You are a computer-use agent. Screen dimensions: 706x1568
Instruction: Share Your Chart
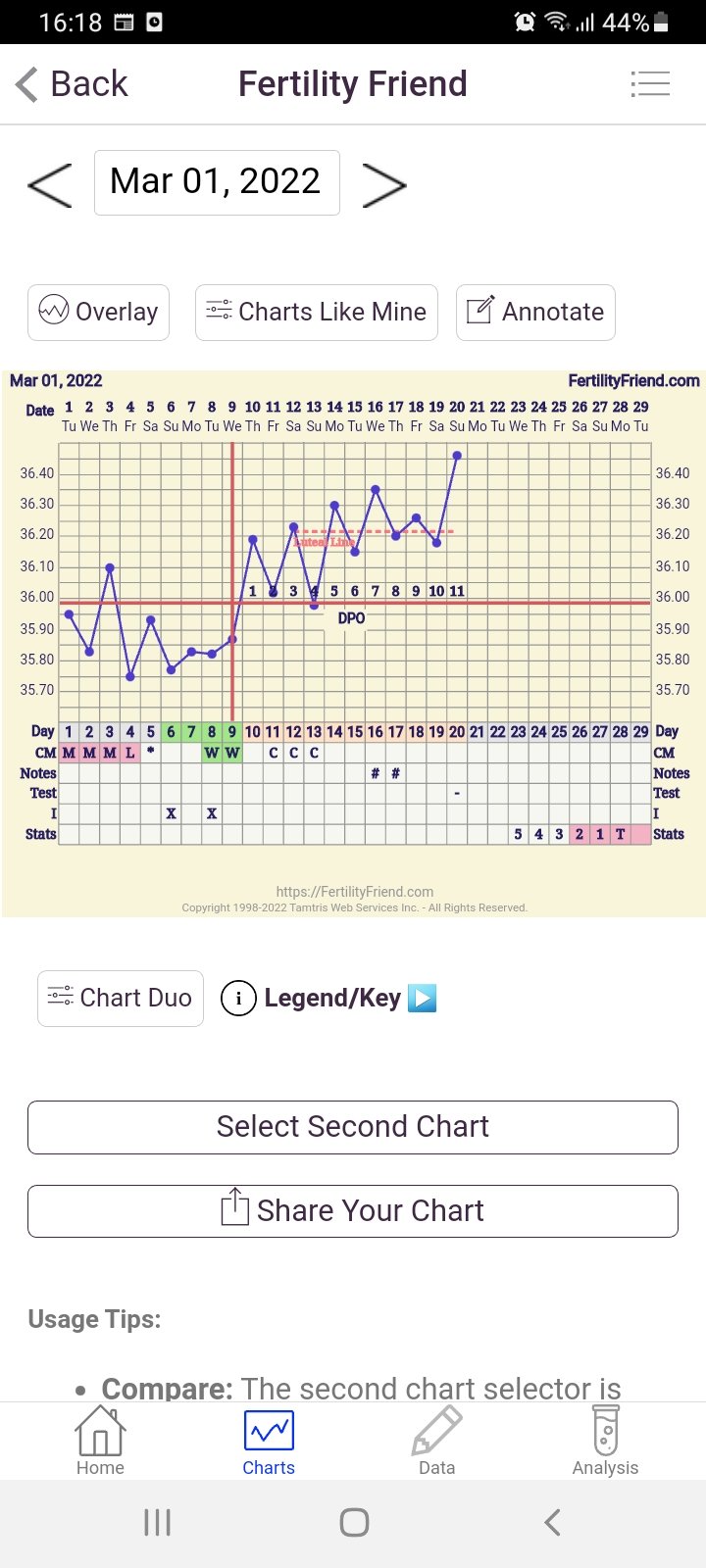[353, 1211]
